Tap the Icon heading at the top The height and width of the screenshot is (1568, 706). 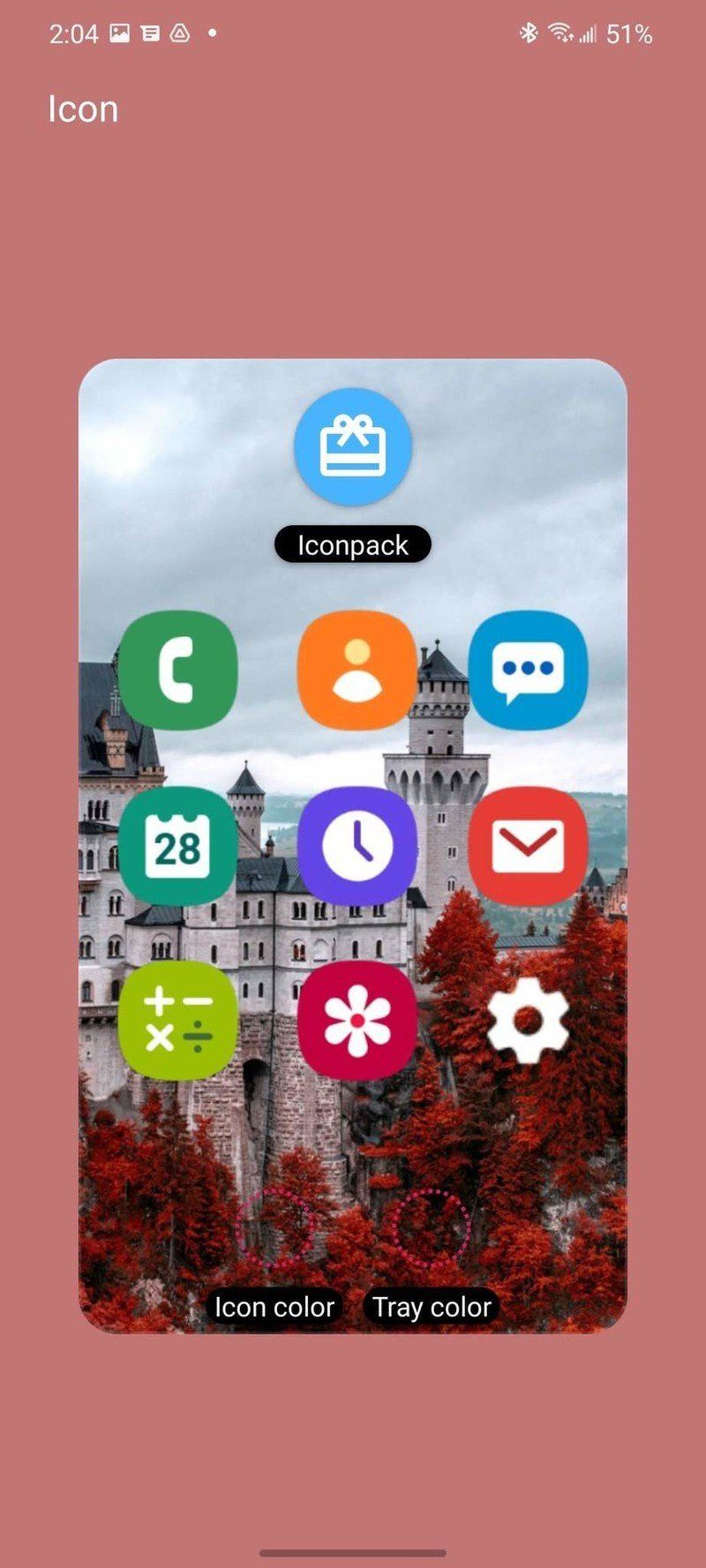coord(83,109)
